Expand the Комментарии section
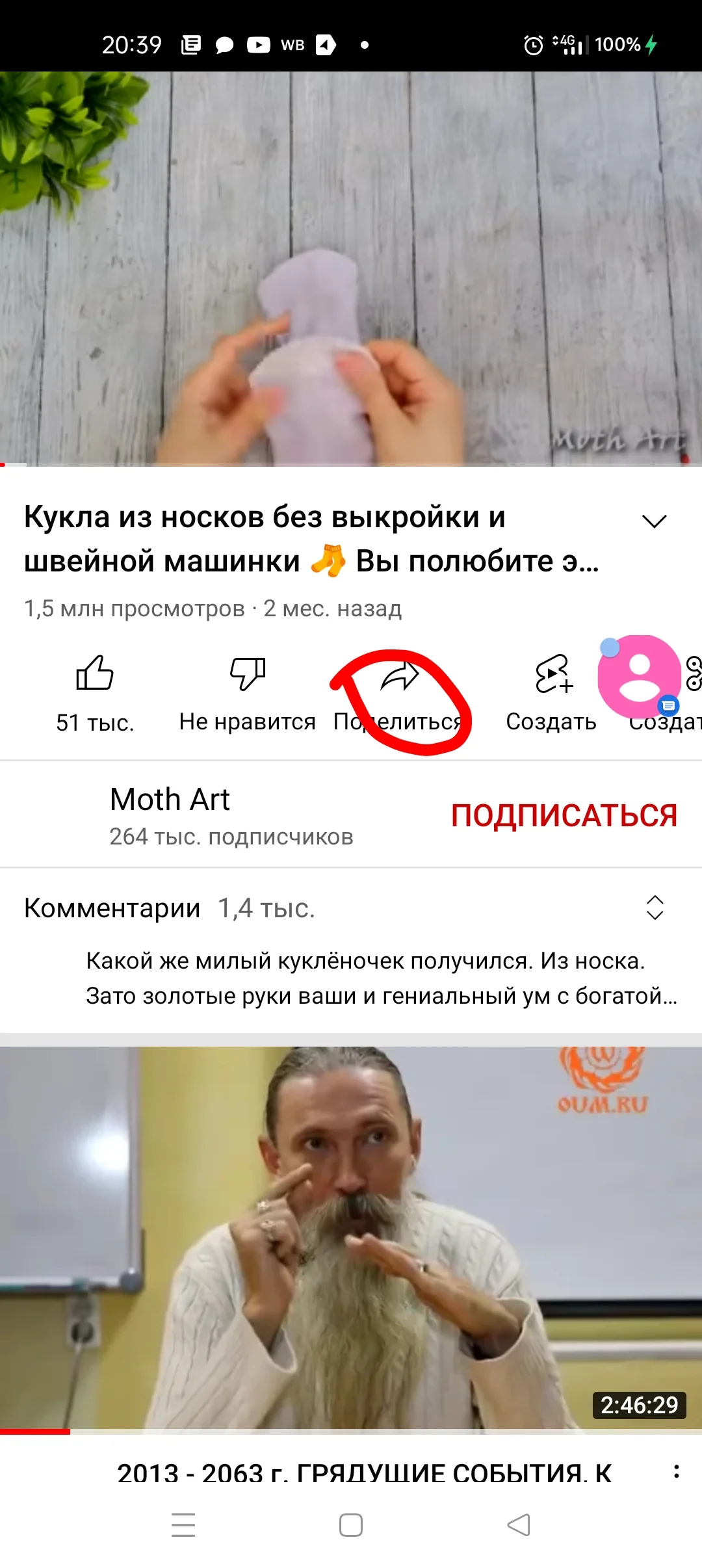 [x=110, y=908]
